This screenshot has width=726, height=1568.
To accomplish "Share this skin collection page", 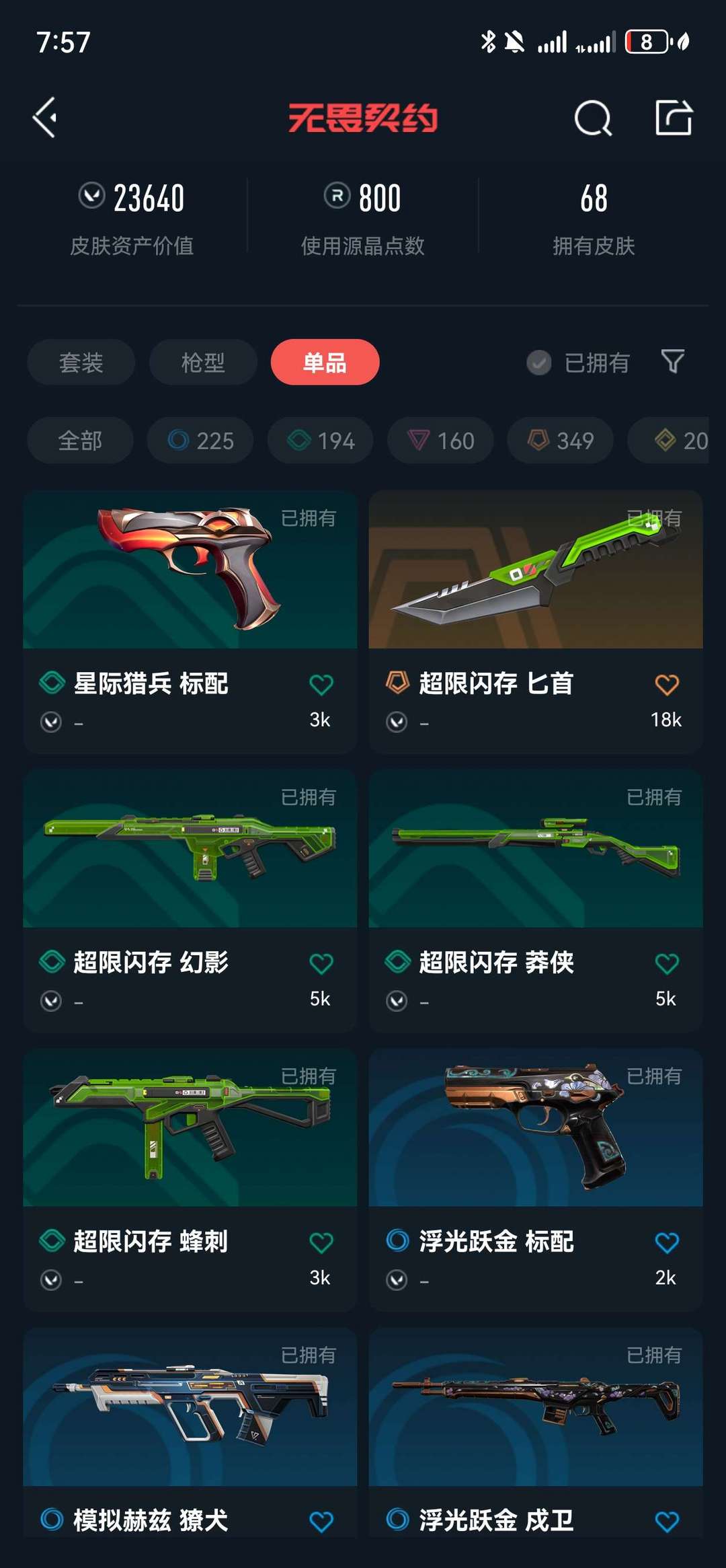I will 674,118.
